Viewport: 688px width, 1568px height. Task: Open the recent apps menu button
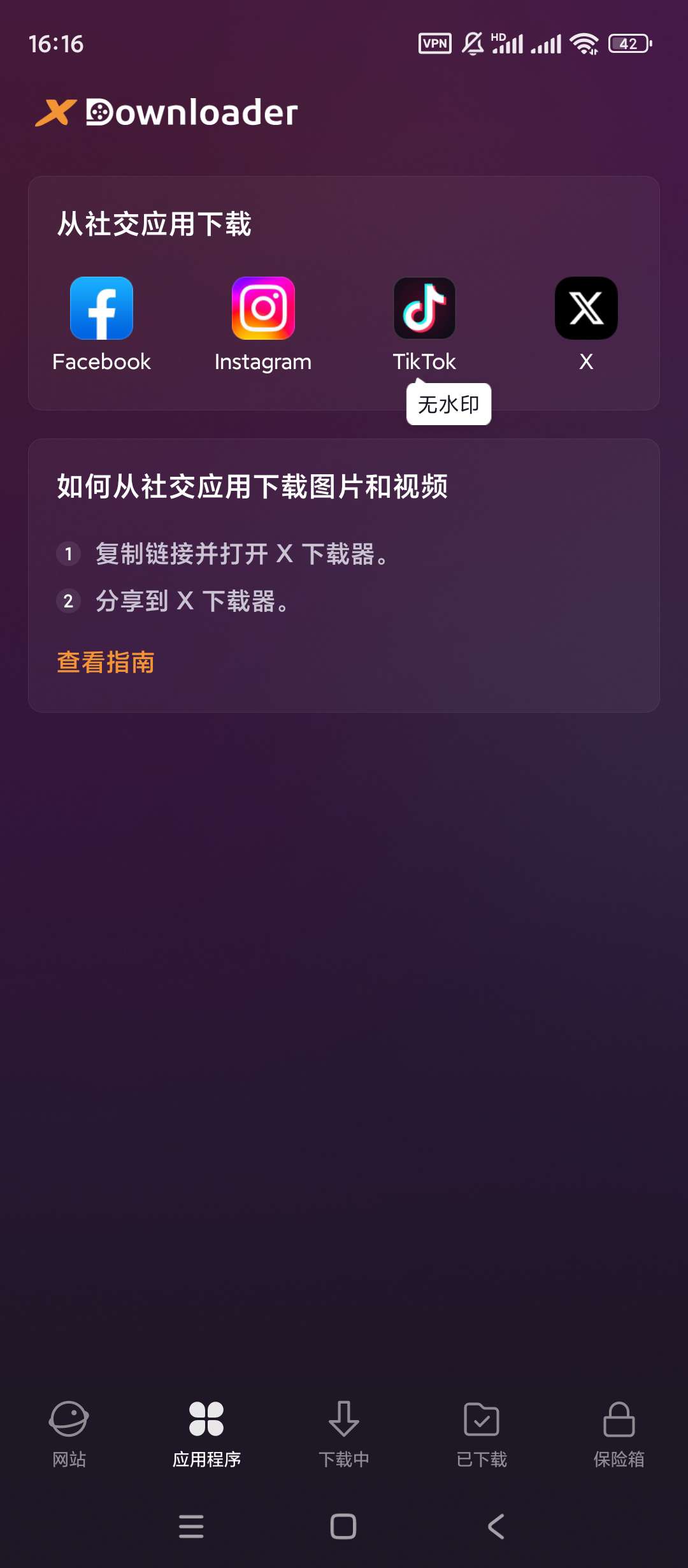point(191,1527)
